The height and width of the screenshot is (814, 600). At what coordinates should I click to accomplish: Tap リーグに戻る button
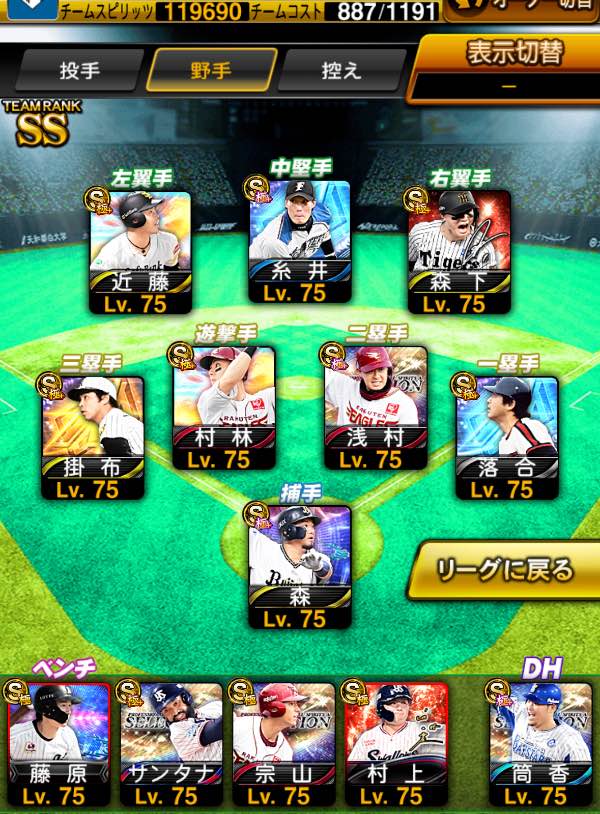pyautogui.click(x=504, y=570)
